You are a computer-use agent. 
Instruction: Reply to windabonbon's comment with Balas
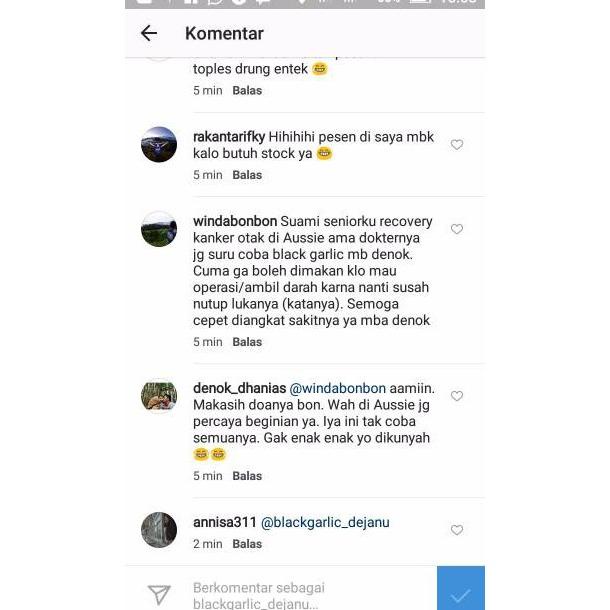point(247,342)
